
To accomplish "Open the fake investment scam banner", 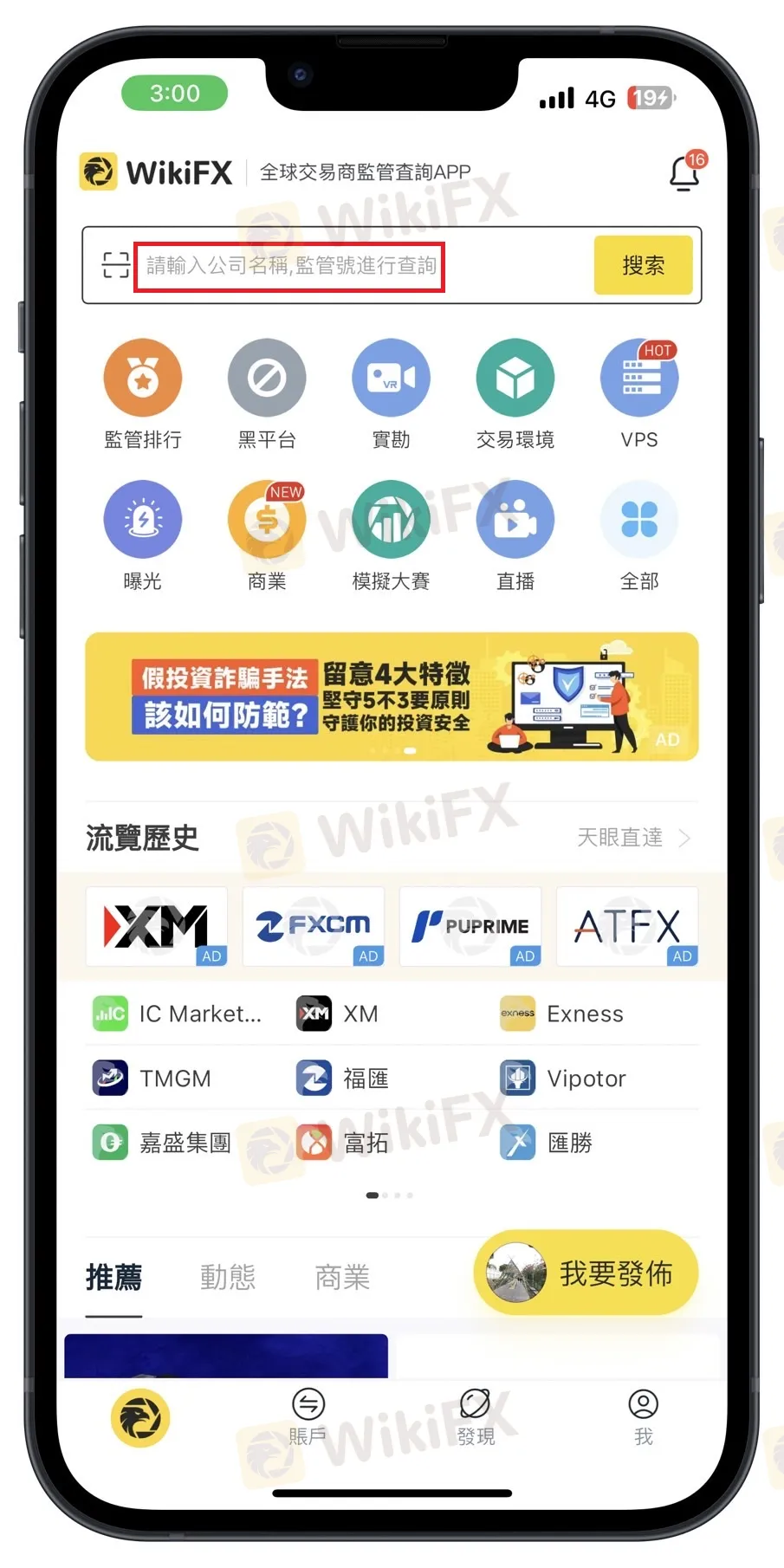I will (x=392, y=697).
